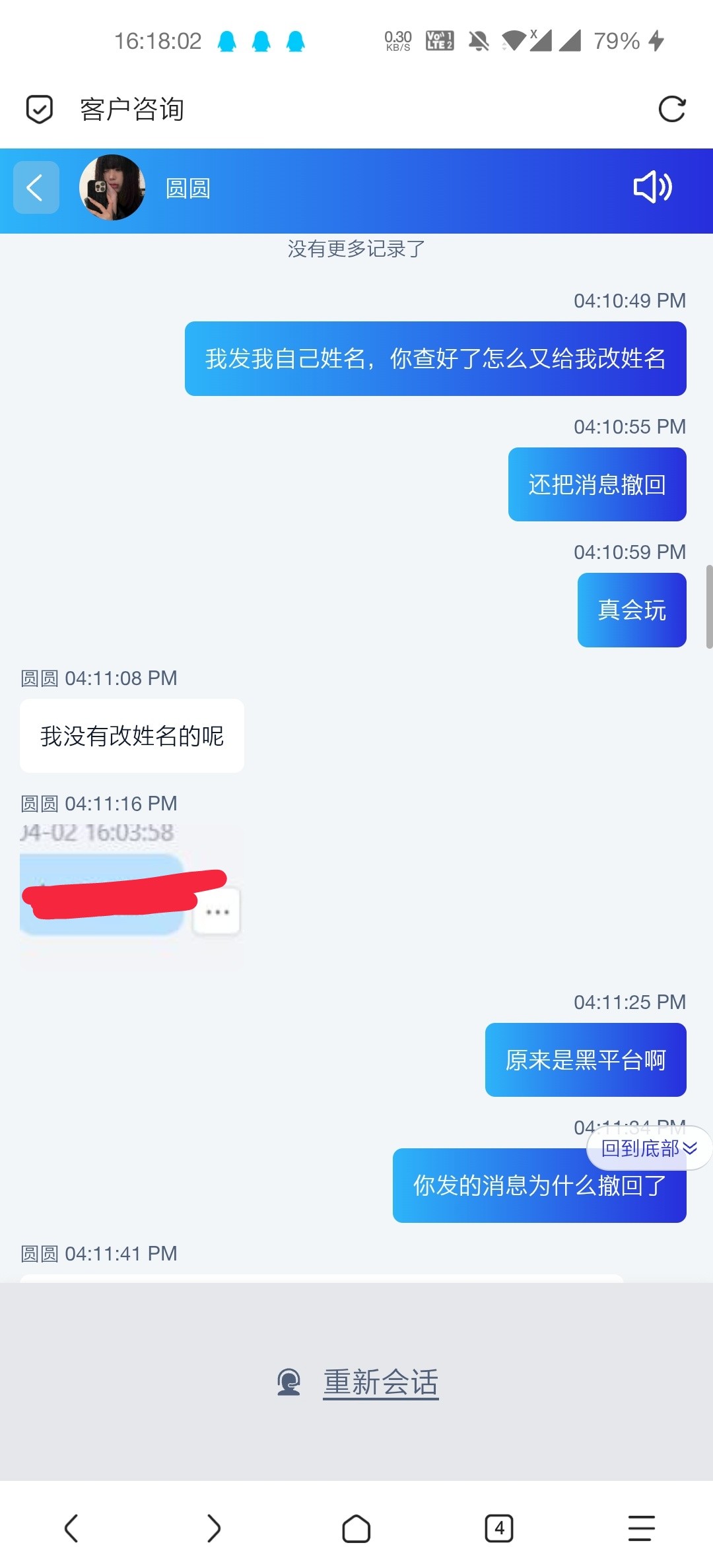Open the browser menu
Image resolution: width=713 pixels, height=1568 pixels.
[x=641, y=1528]
